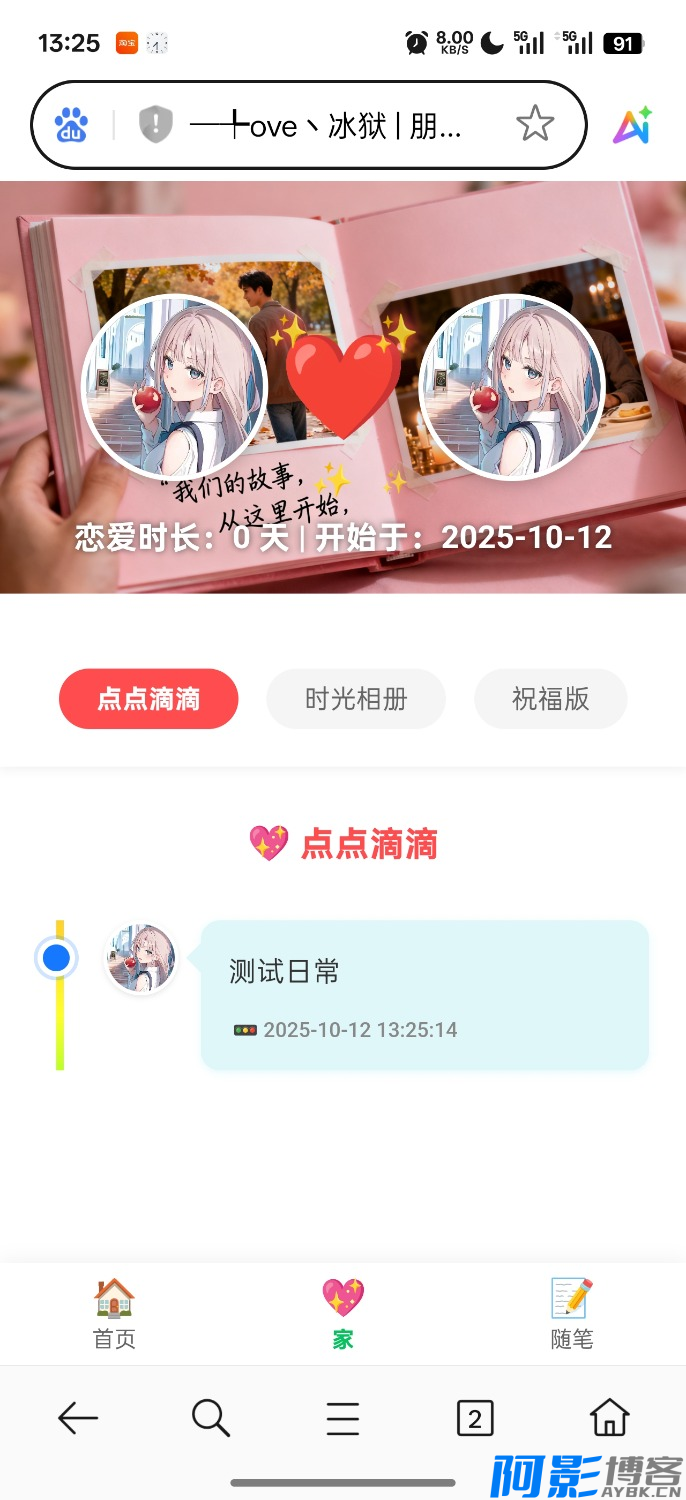This screenshot has height=1500, width=686.
Task: Go back with the browser back arrow
Action: click(x=78, y=1418)
